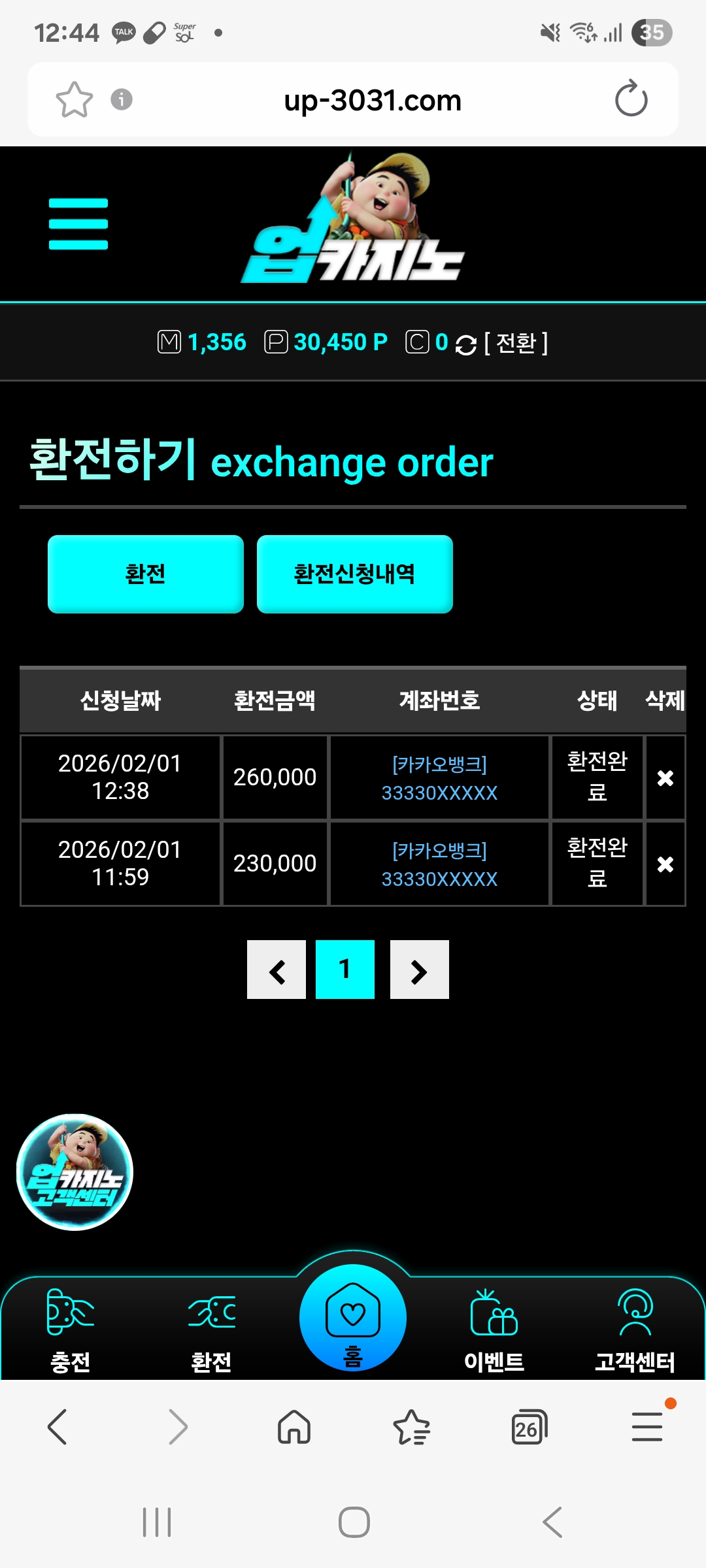This screenshot has height=1568, width=706.
Task: Go back using the browser back arrow
Action: pos(58,1427)
